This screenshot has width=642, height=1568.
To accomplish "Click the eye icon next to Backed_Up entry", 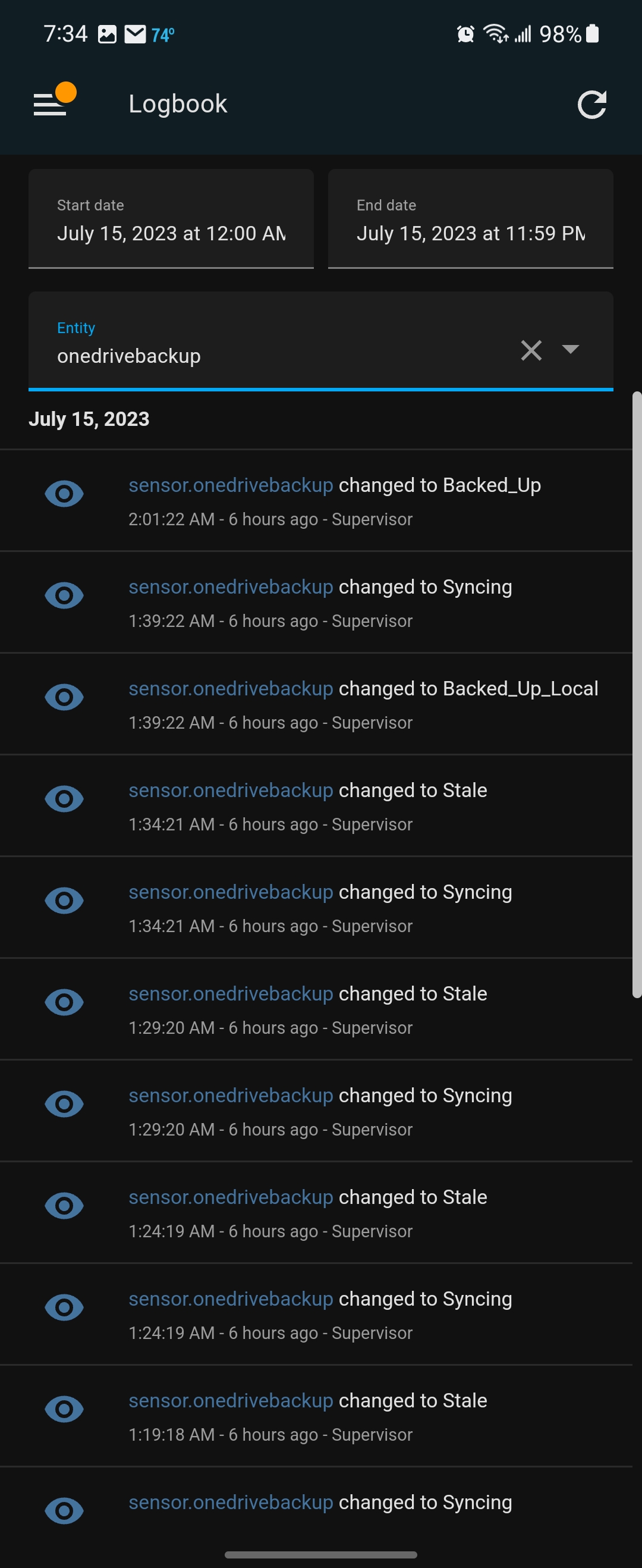I will (x=64, y=493).
